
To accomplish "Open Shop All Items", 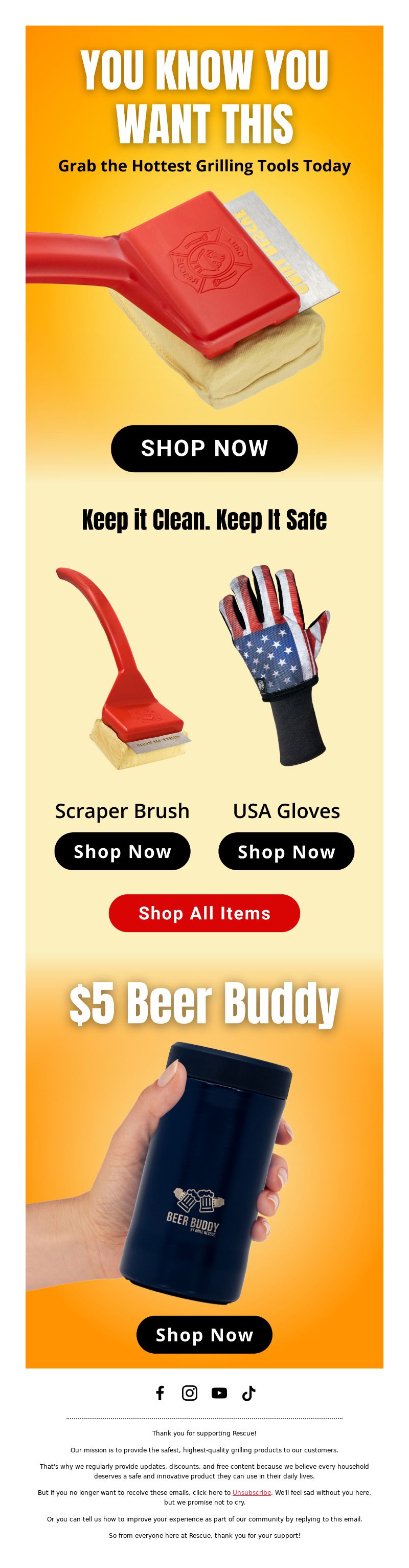I will point(204,913).
